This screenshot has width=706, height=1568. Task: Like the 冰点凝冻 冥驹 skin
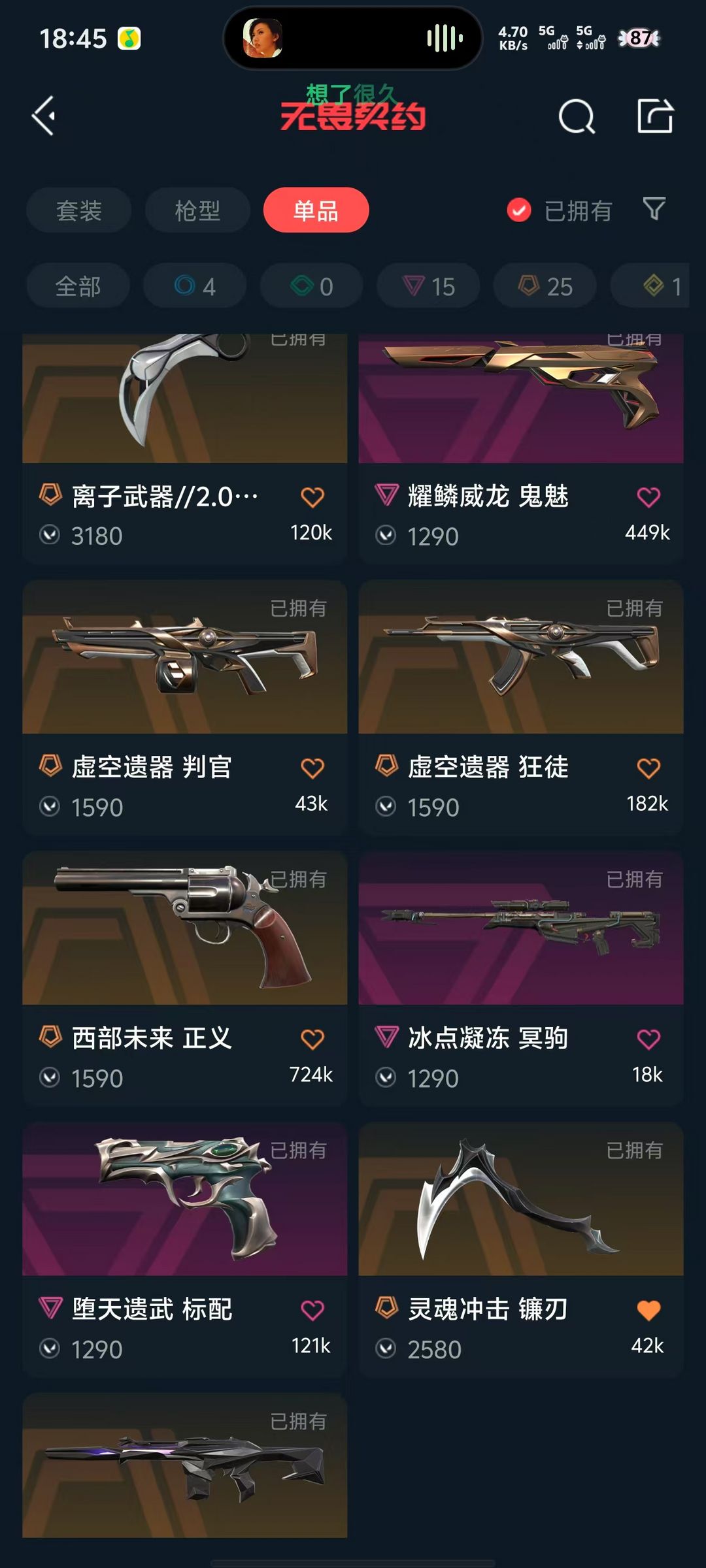(648, 1039)
